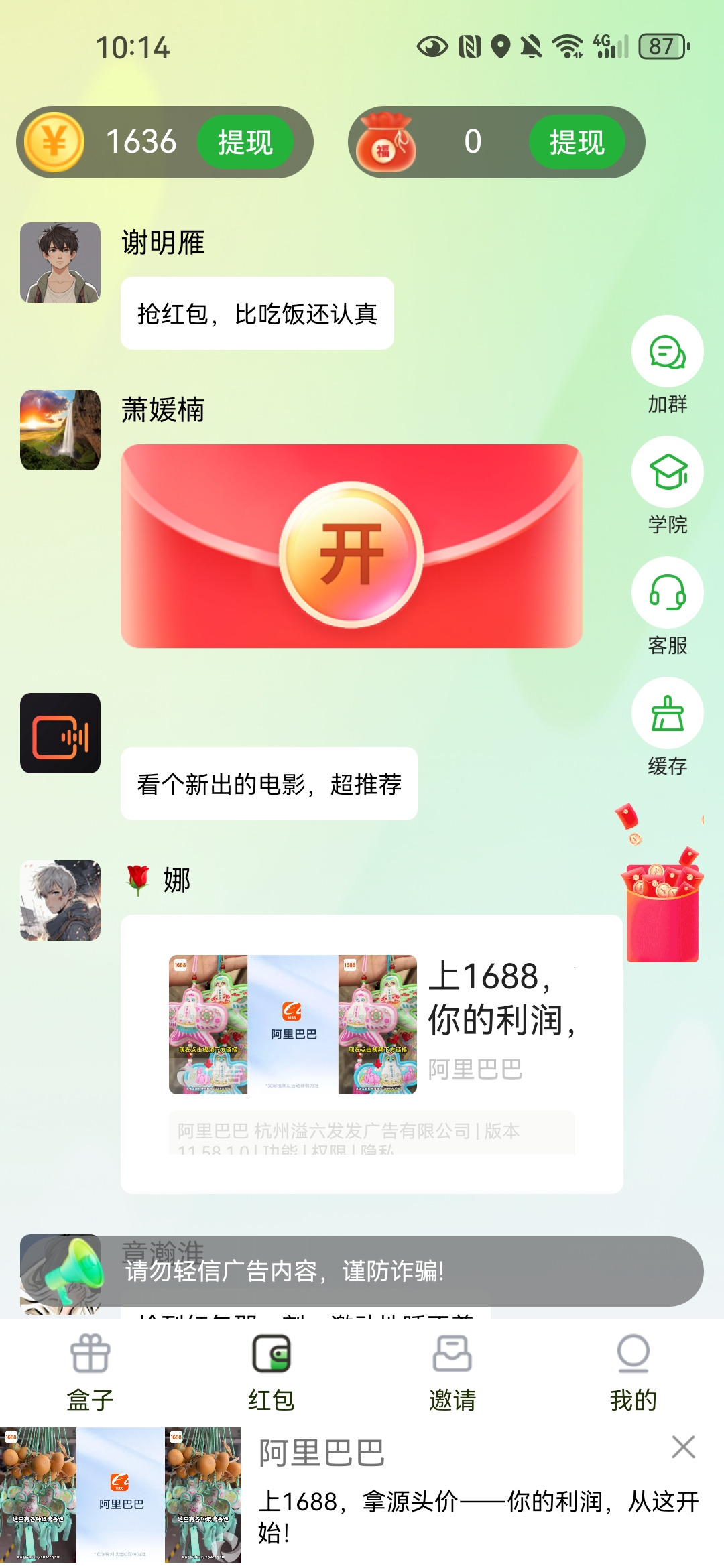Contact 客服 customer service
Image resolution: width=724 pixels, height=1568 pixels.
tap(667, 593)
